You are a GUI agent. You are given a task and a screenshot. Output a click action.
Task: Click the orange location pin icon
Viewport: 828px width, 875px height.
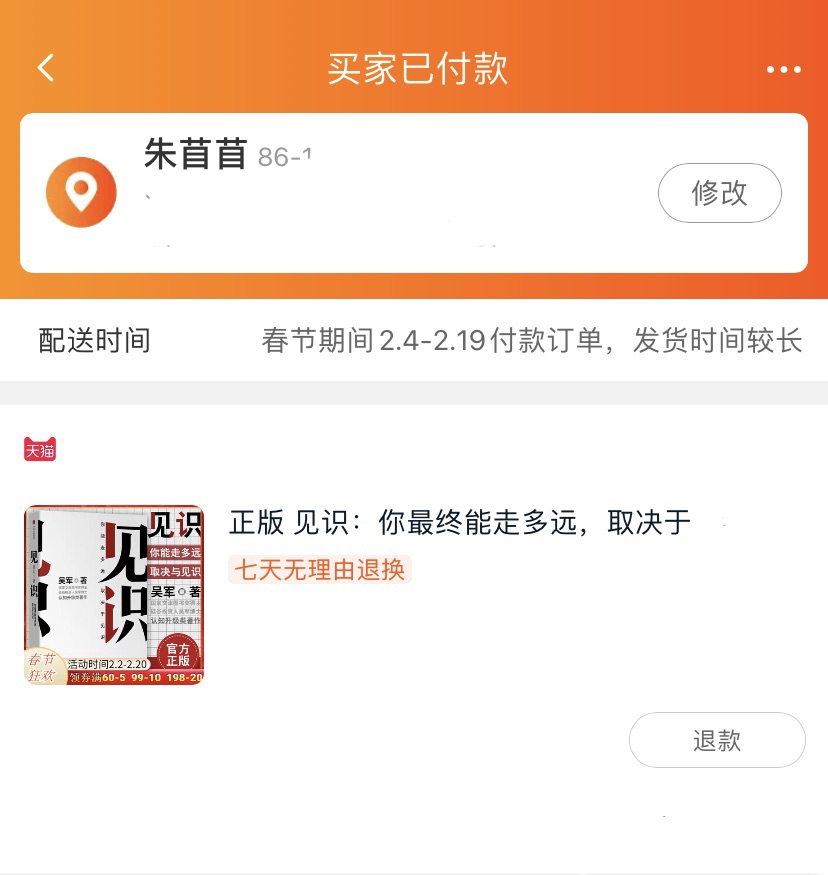click(x=81, y=190)
